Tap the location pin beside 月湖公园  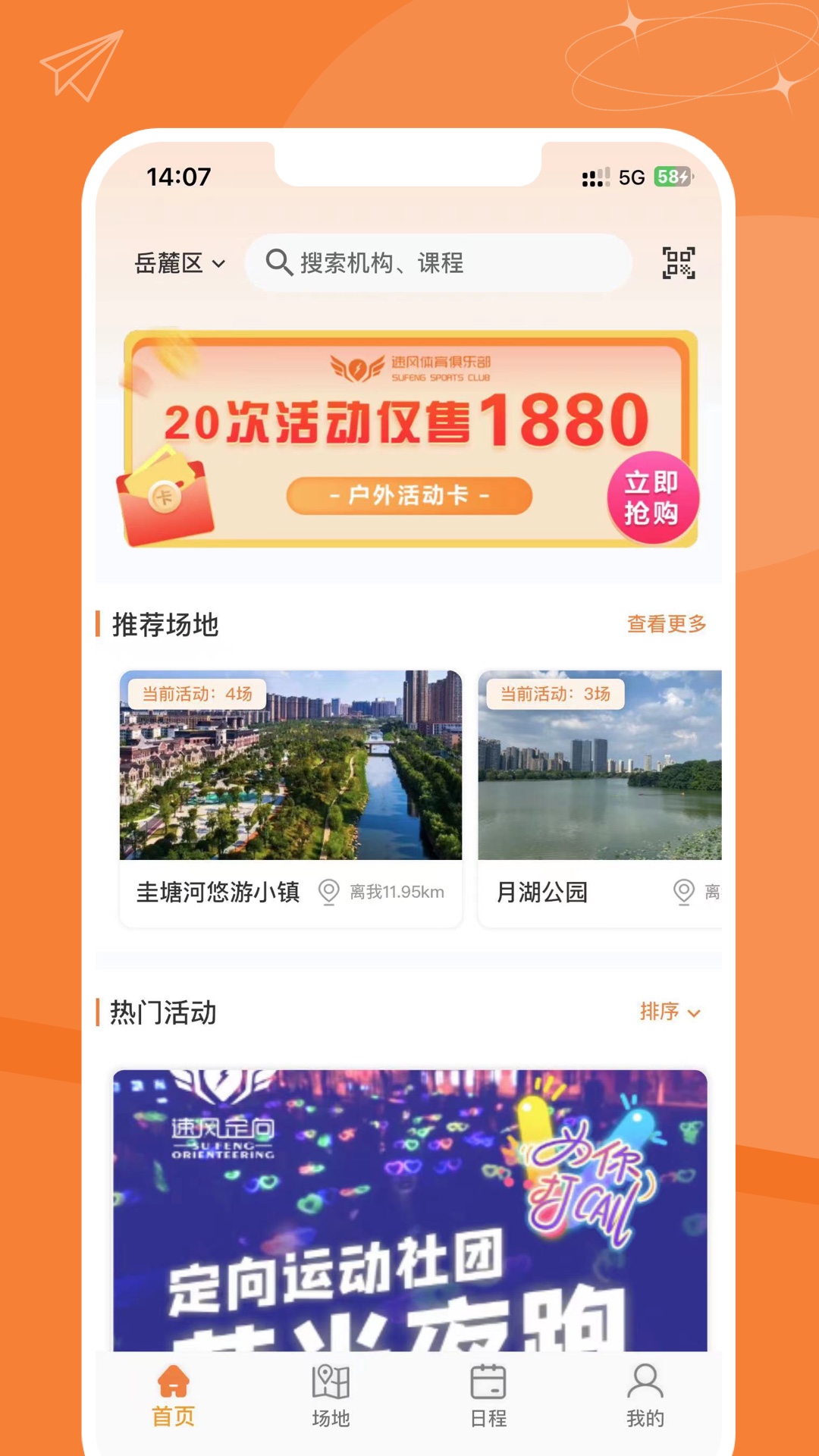pyautogui.click(x=685, y=893)
